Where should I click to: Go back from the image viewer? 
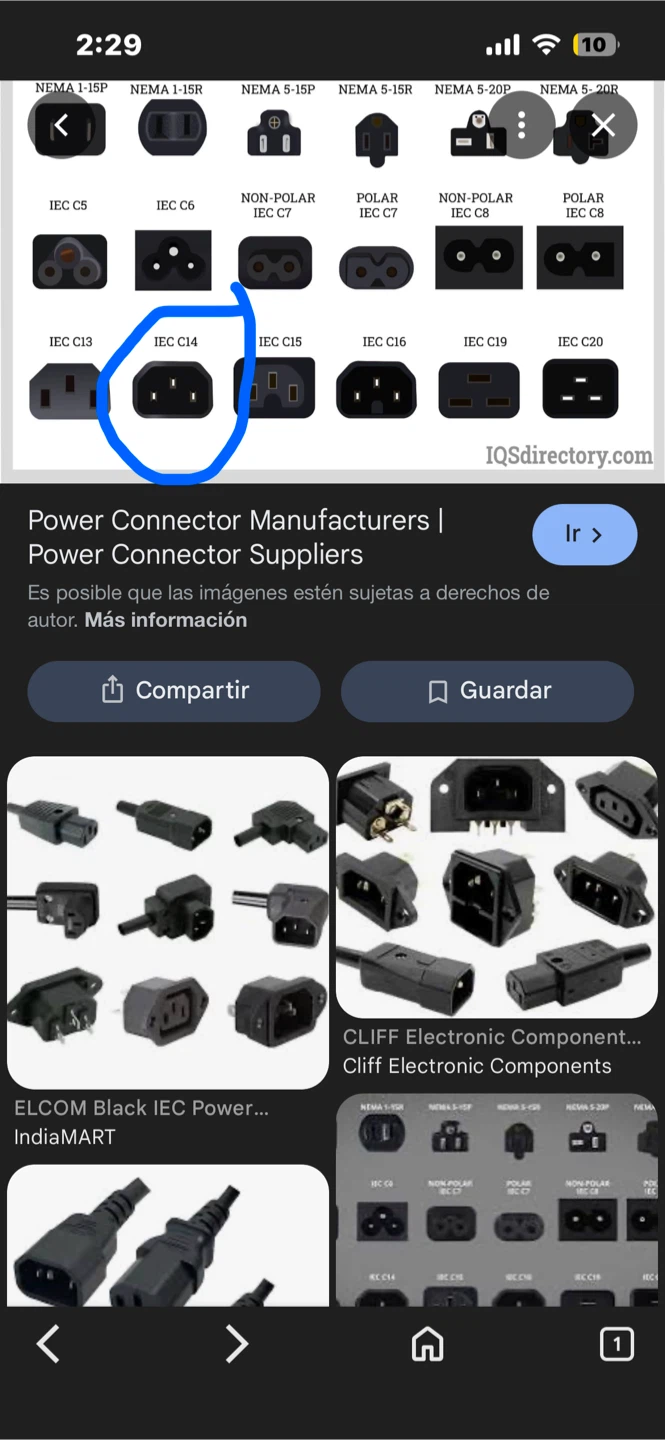coord(62,125)
